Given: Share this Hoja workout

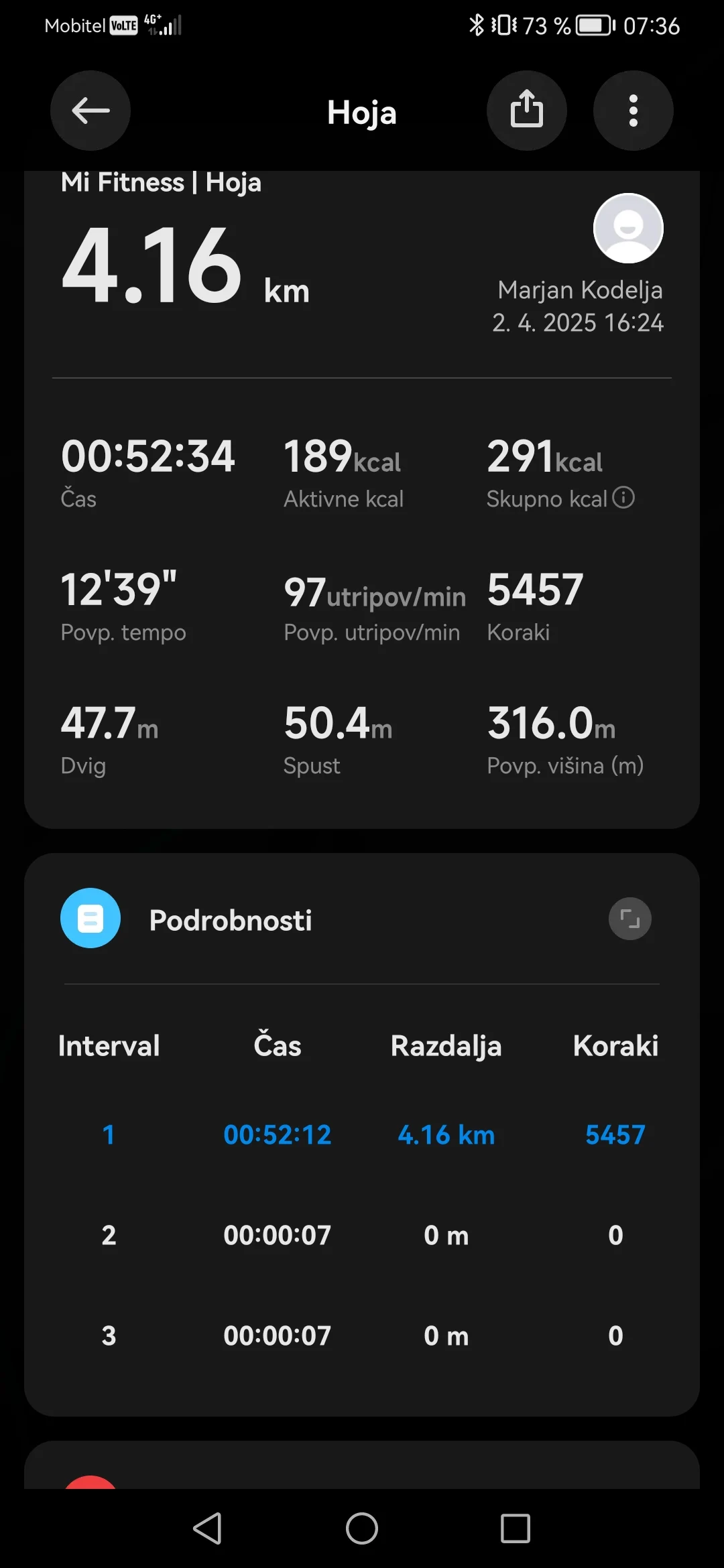Looking at the screenshot, I should [526, 111].
